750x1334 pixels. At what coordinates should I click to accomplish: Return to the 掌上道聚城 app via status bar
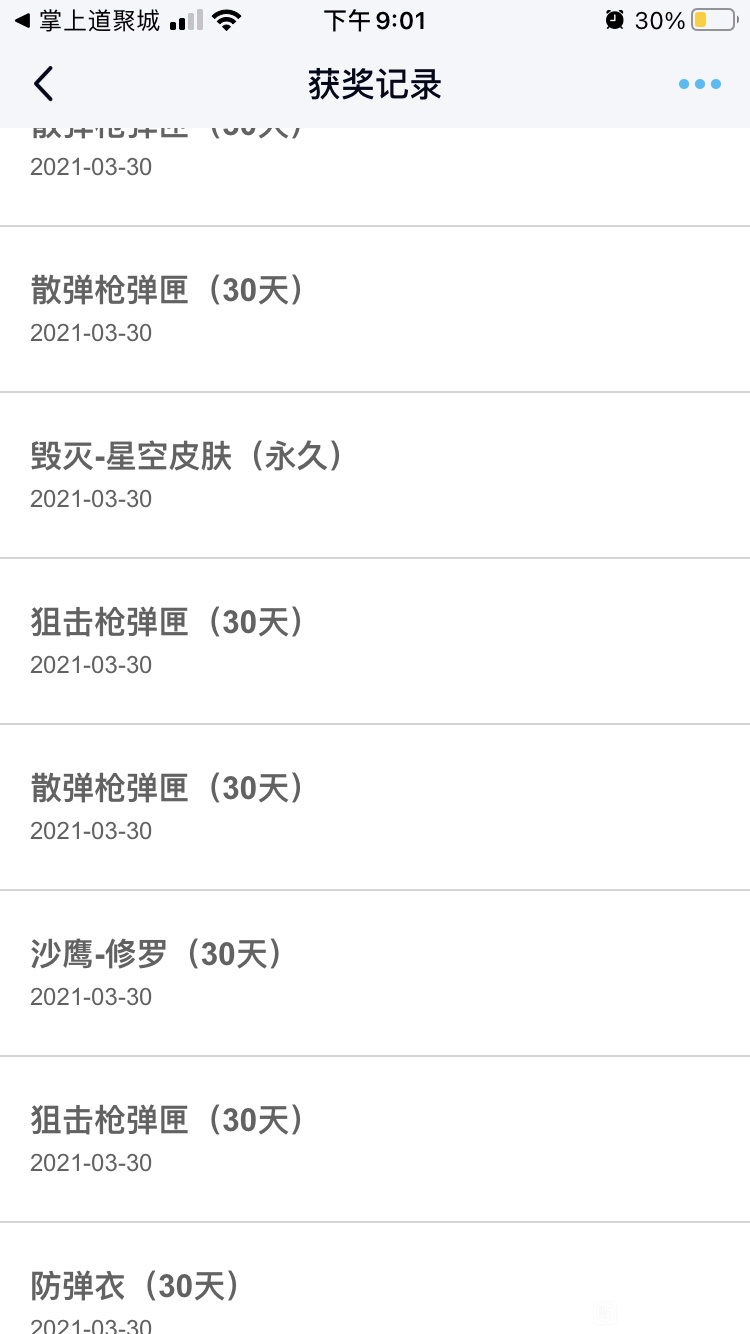pos(87,20)
